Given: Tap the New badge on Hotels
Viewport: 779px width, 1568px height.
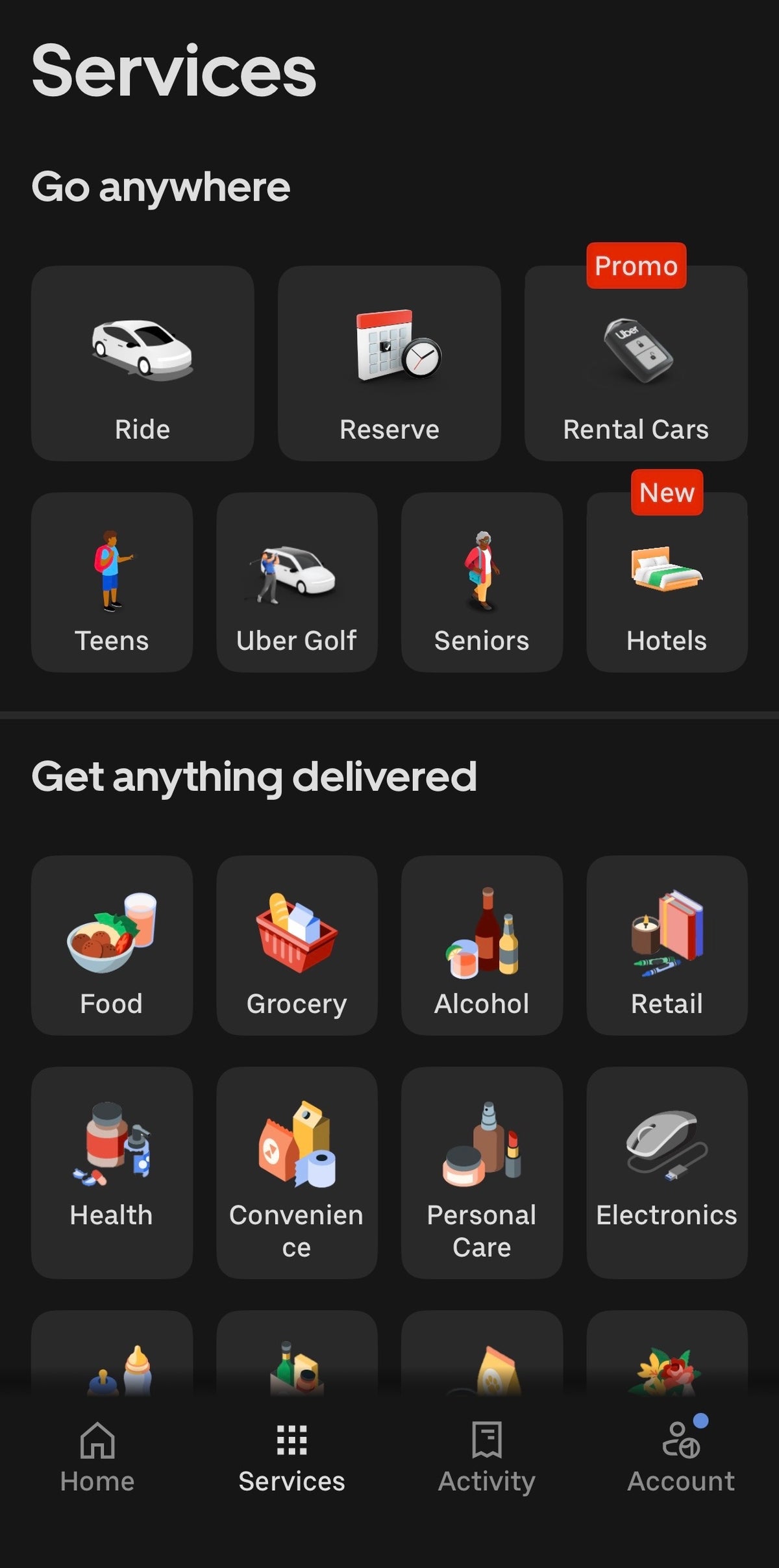Looking at the screenshot, I should click(666, 493).
